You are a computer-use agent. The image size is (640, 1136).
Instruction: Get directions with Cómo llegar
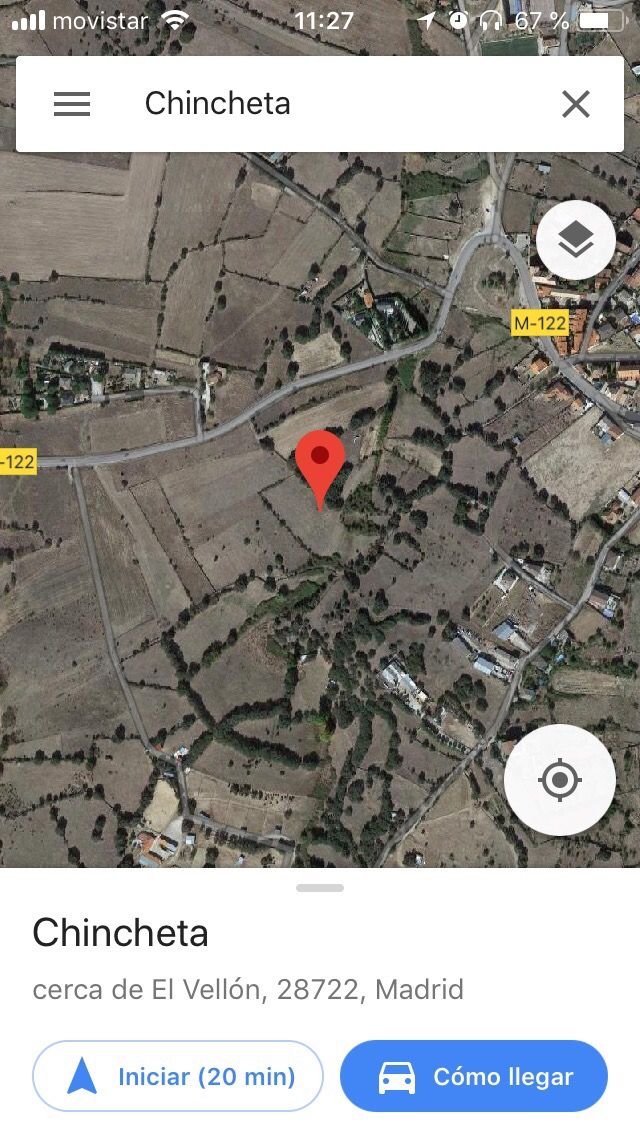[x=474, y=1076]
